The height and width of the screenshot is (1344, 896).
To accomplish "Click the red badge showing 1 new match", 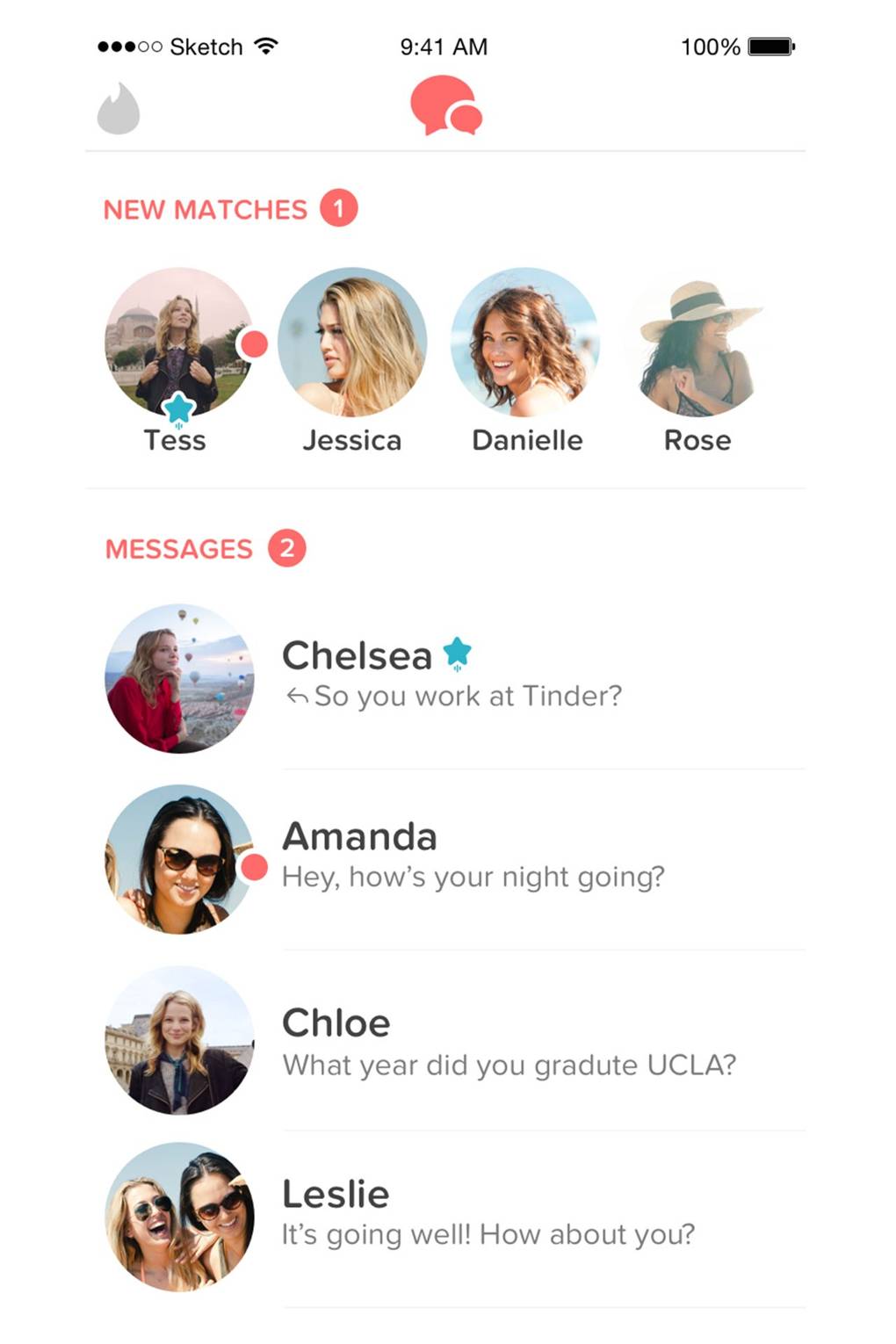I will [337, 207].
